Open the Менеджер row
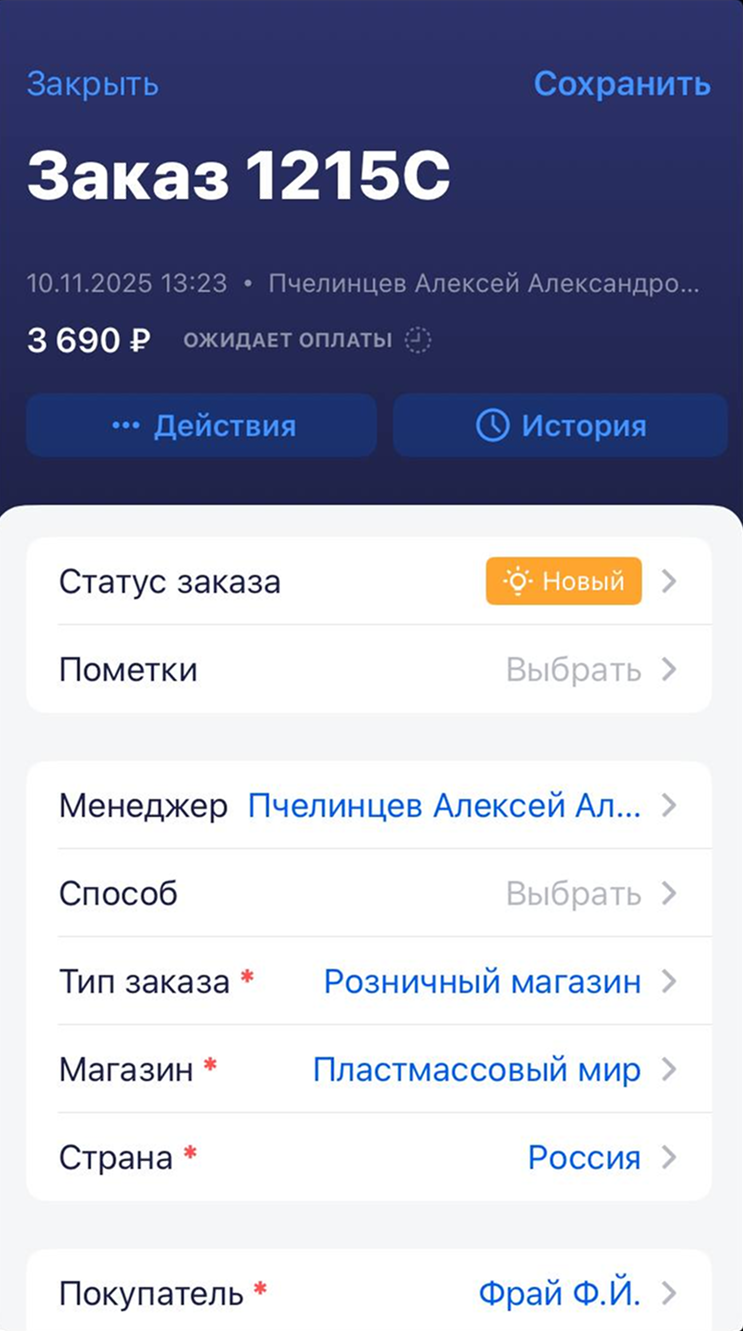Screen dimensions: 743x1331 370,805
